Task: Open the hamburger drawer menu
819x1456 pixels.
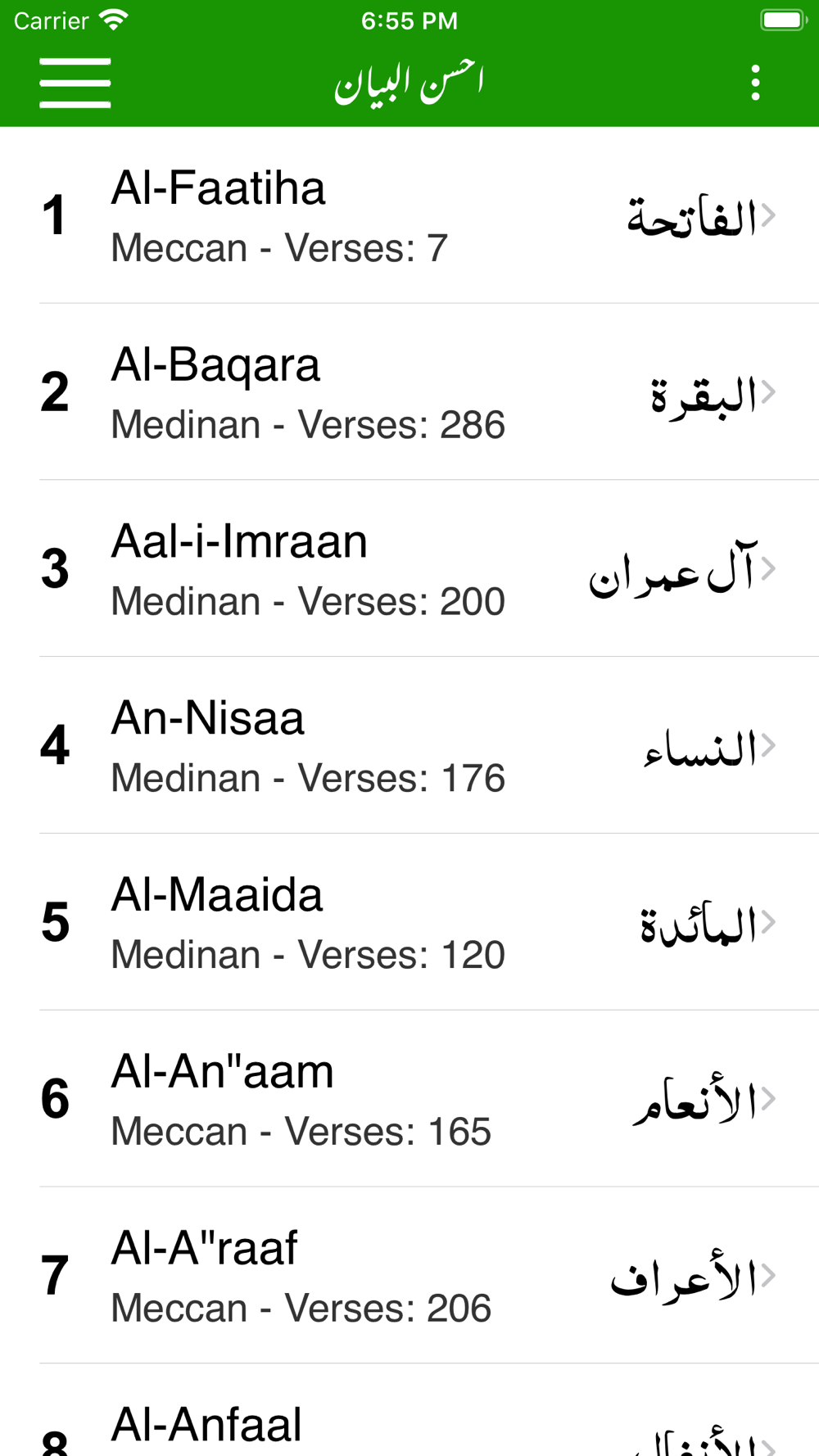Action: (x=75, y=83)
